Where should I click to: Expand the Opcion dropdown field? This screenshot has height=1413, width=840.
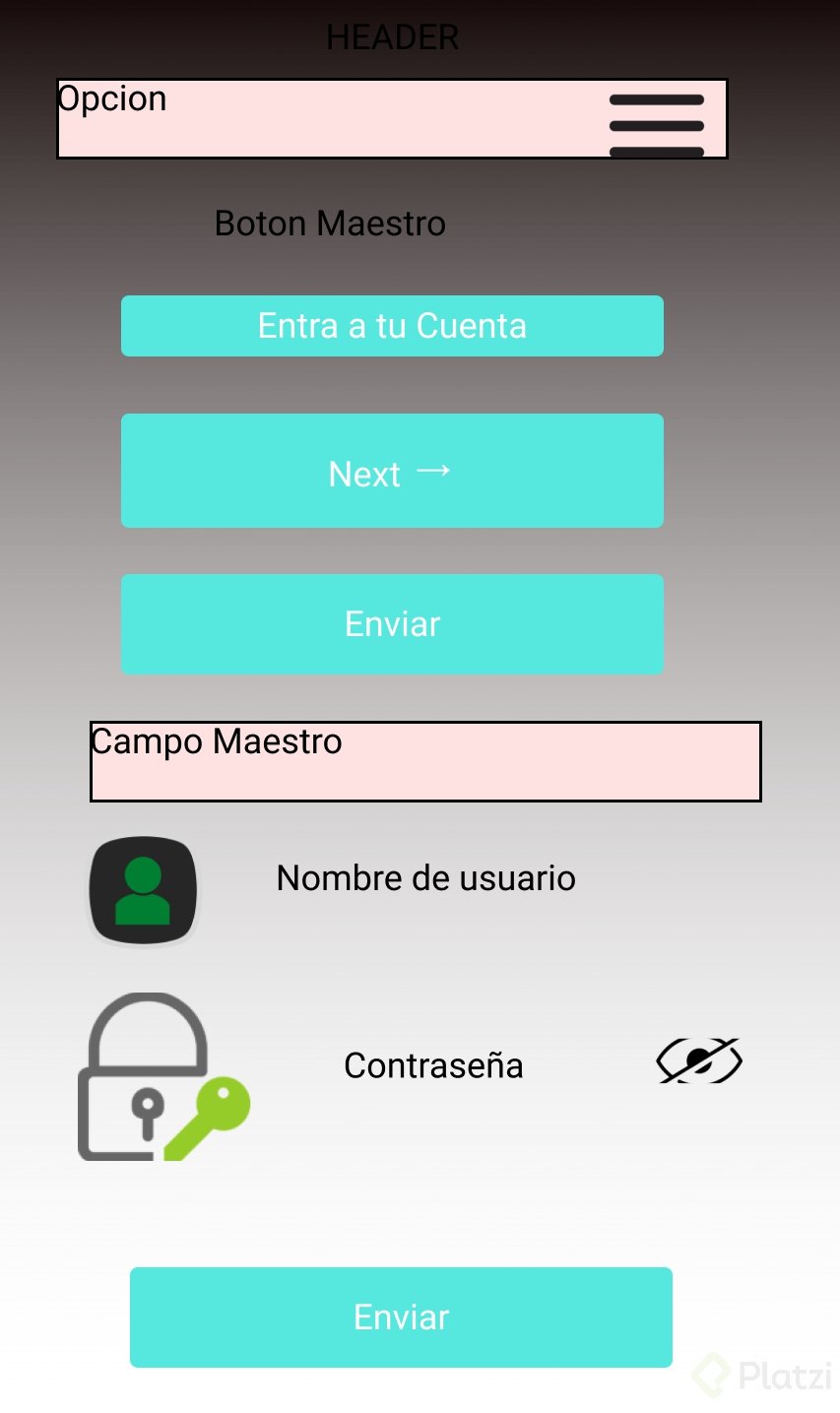pyautogui.click(x=392, y=118)
